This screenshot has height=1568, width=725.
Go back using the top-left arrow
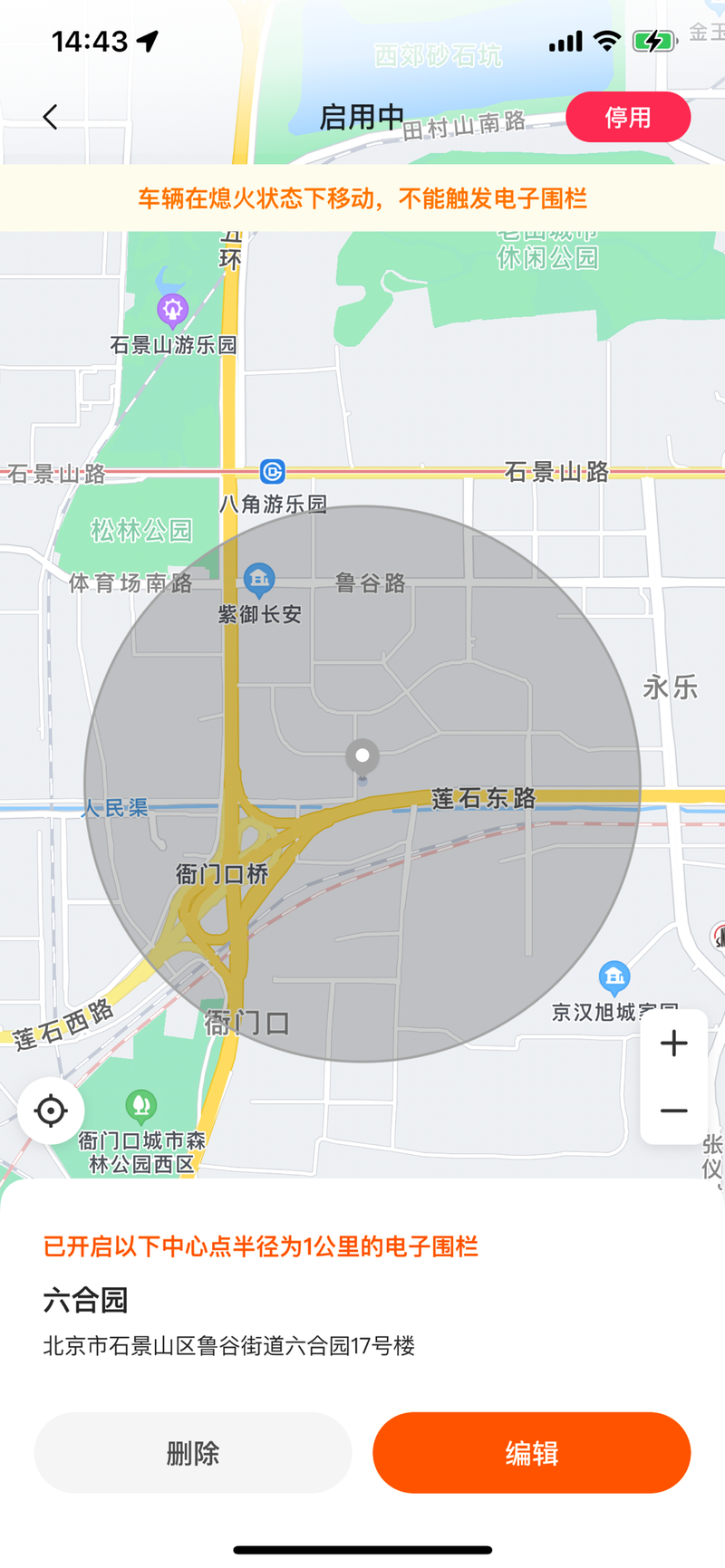coord(50,117)
